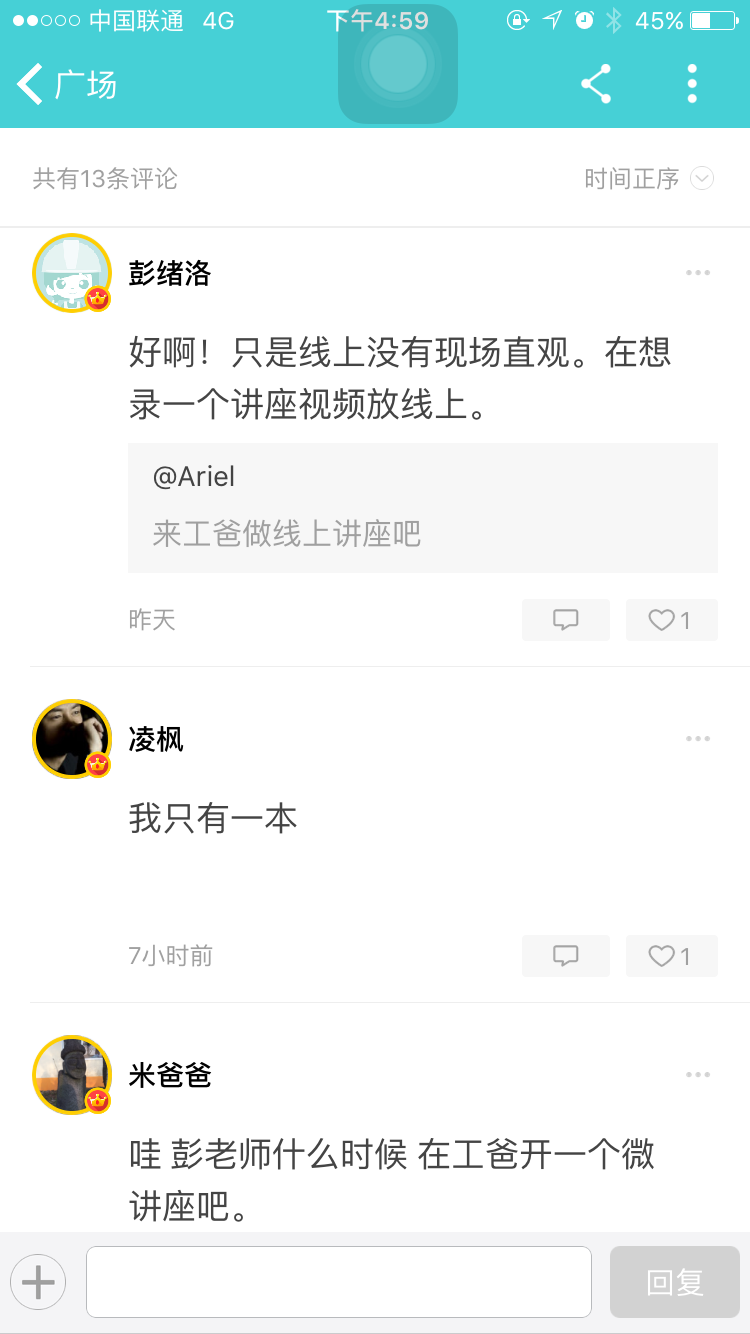Change the 时间正序 sort order

point(648,179)
